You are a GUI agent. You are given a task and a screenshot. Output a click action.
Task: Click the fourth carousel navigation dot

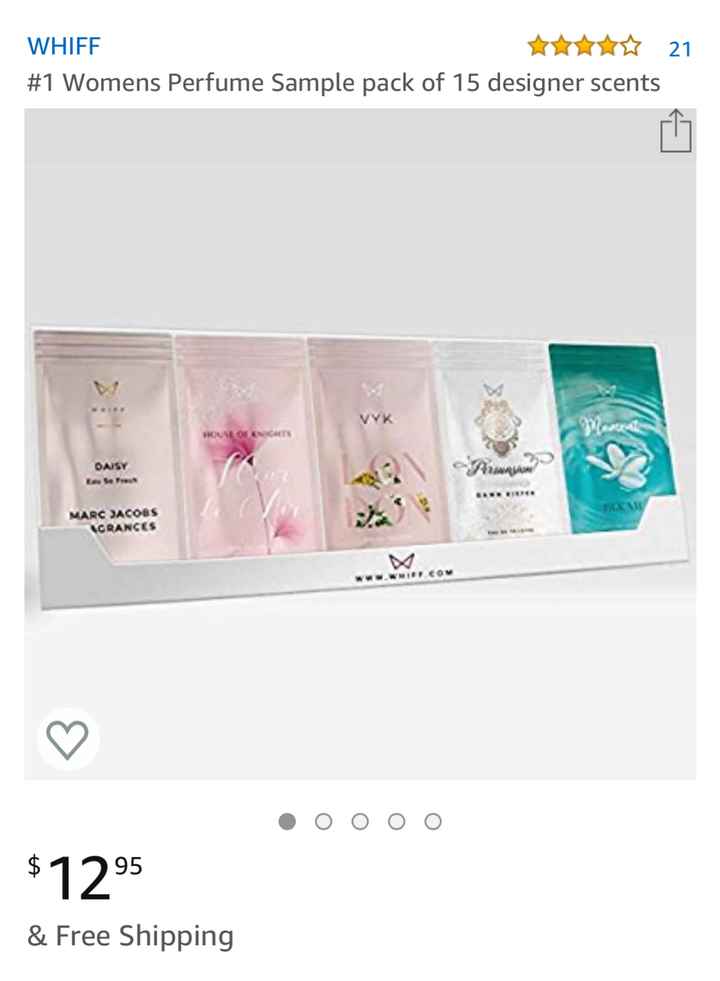pyautogui.click(x=395, y=818)
